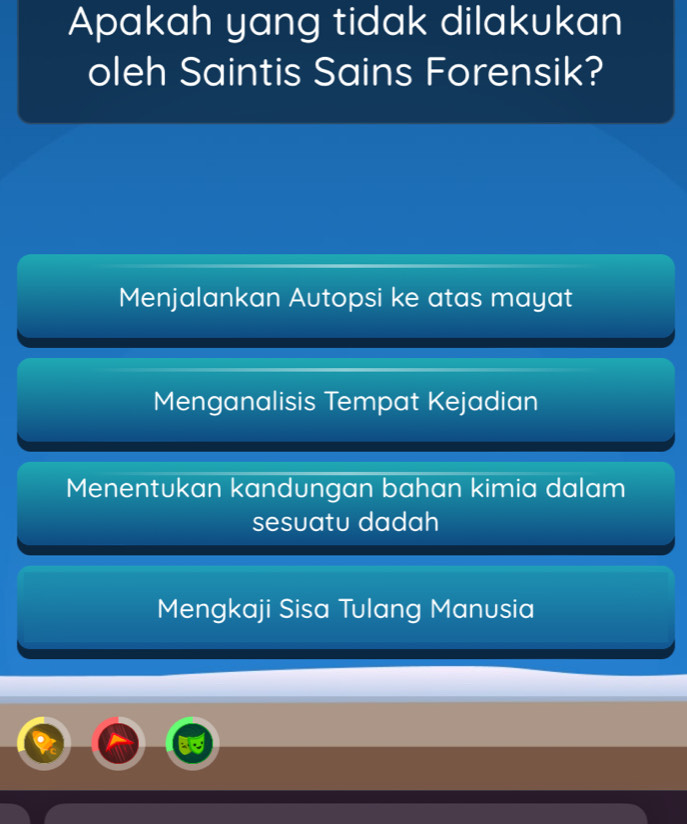Screen dimensions: 687x824
Task: Select answer 'Menjalankan Autopsi ke atas mayat'
Action: click(345, 298)
